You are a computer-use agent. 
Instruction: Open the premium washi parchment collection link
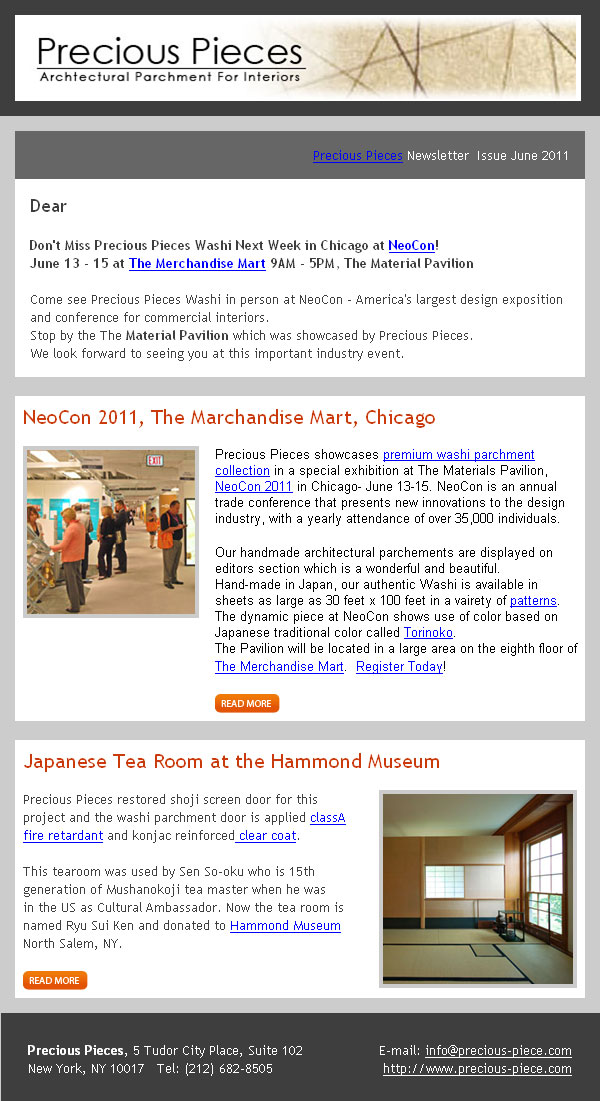coord(458,455)
